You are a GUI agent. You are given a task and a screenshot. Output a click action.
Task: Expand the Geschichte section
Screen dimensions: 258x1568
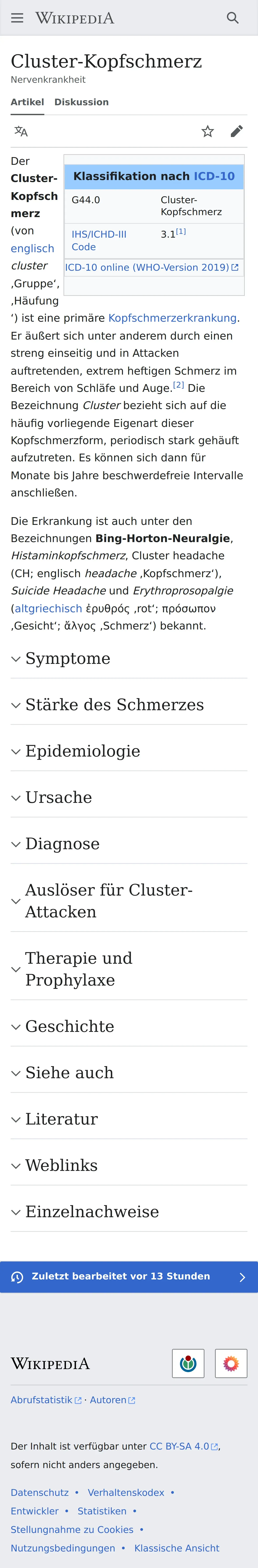click(x=69, y=1026)
